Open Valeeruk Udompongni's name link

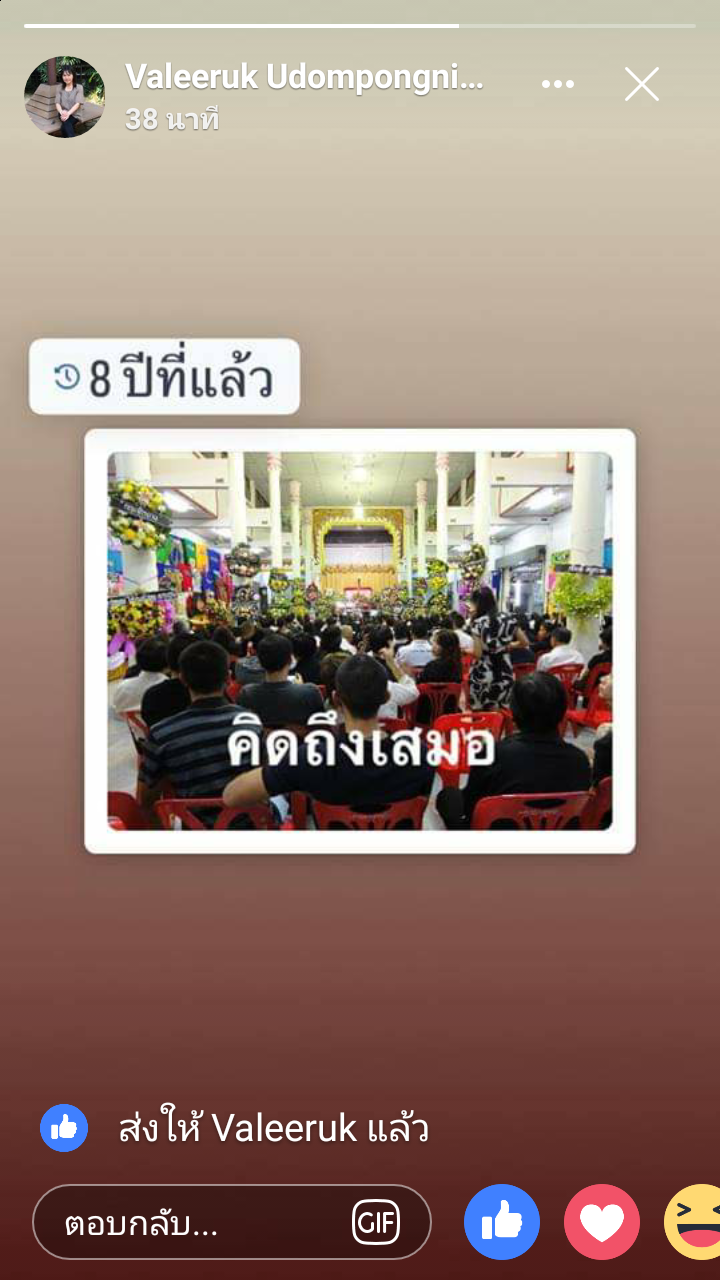[304, 77]
